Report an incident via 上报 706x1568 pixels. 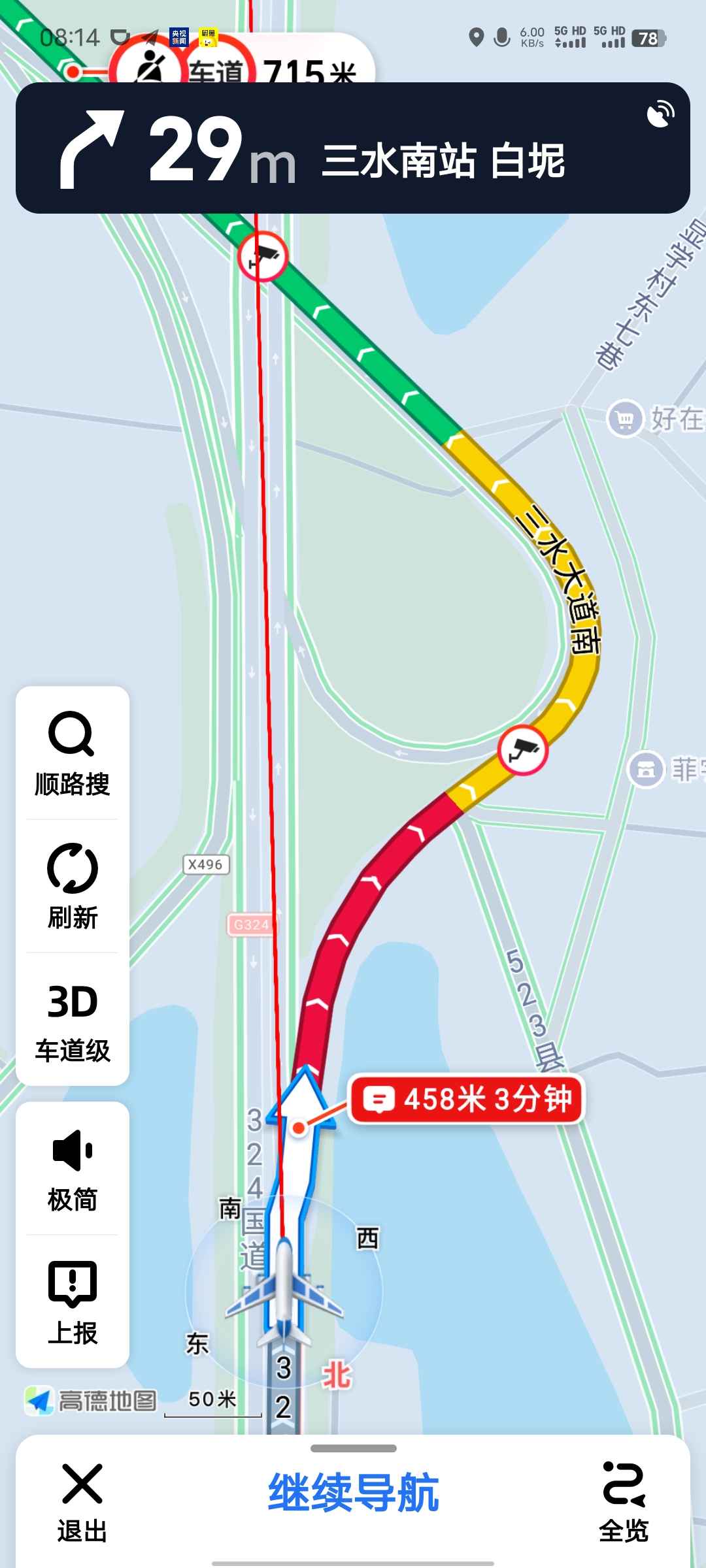(72, 1302)
